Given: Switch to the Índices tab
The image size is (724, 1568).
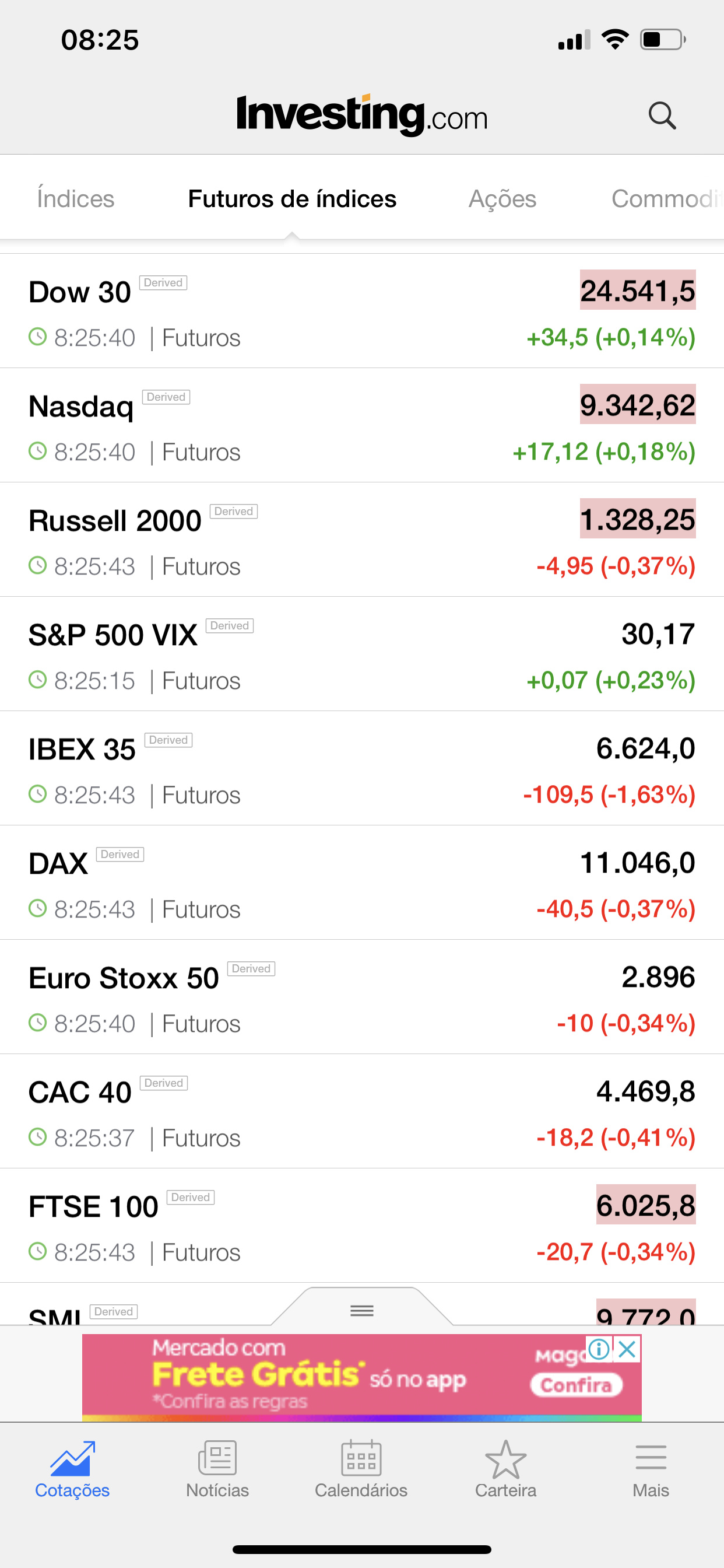Looking at the screenshot, I should pyautogui.click(x=75, y=198).
